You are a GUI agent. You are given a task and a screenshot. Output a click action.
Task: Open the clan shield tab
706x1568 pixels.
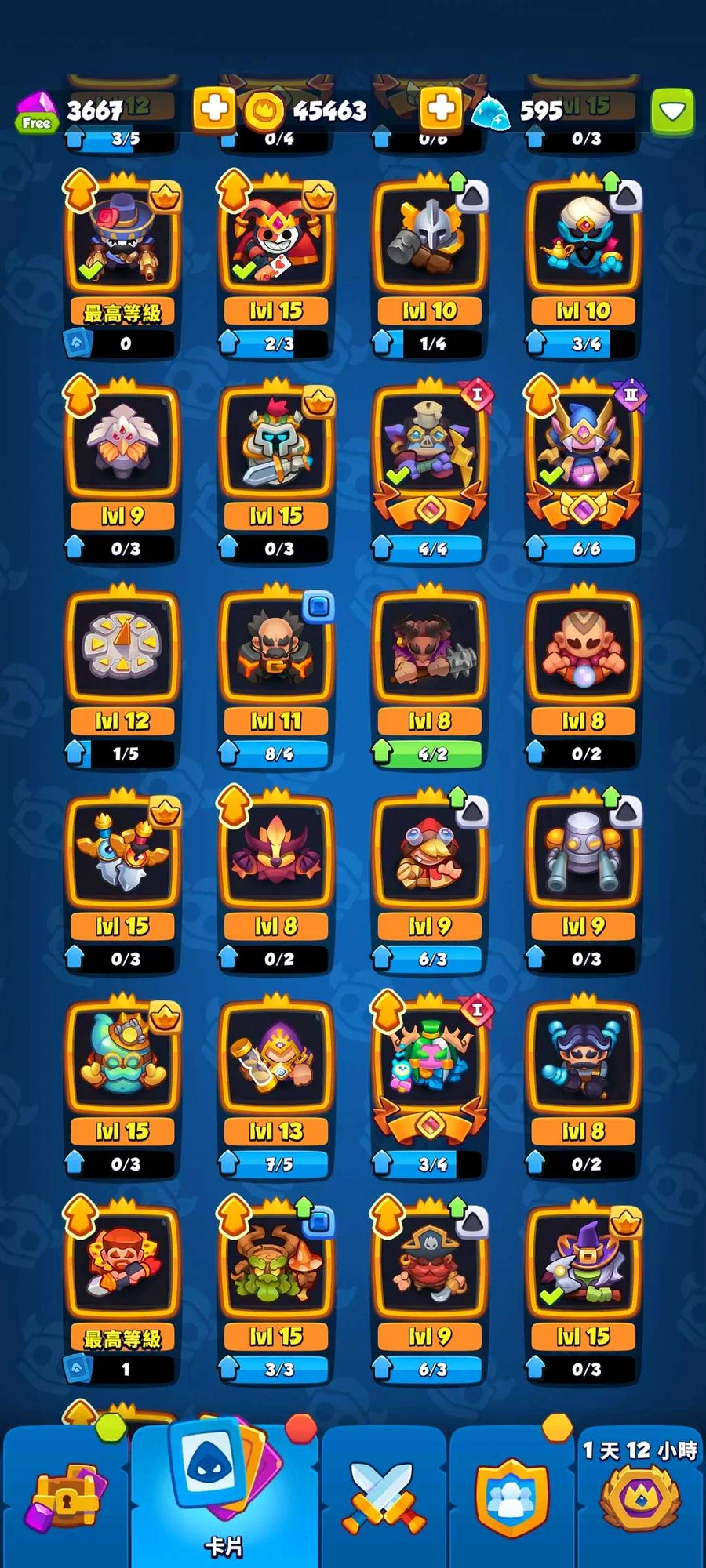point(511,1499)
